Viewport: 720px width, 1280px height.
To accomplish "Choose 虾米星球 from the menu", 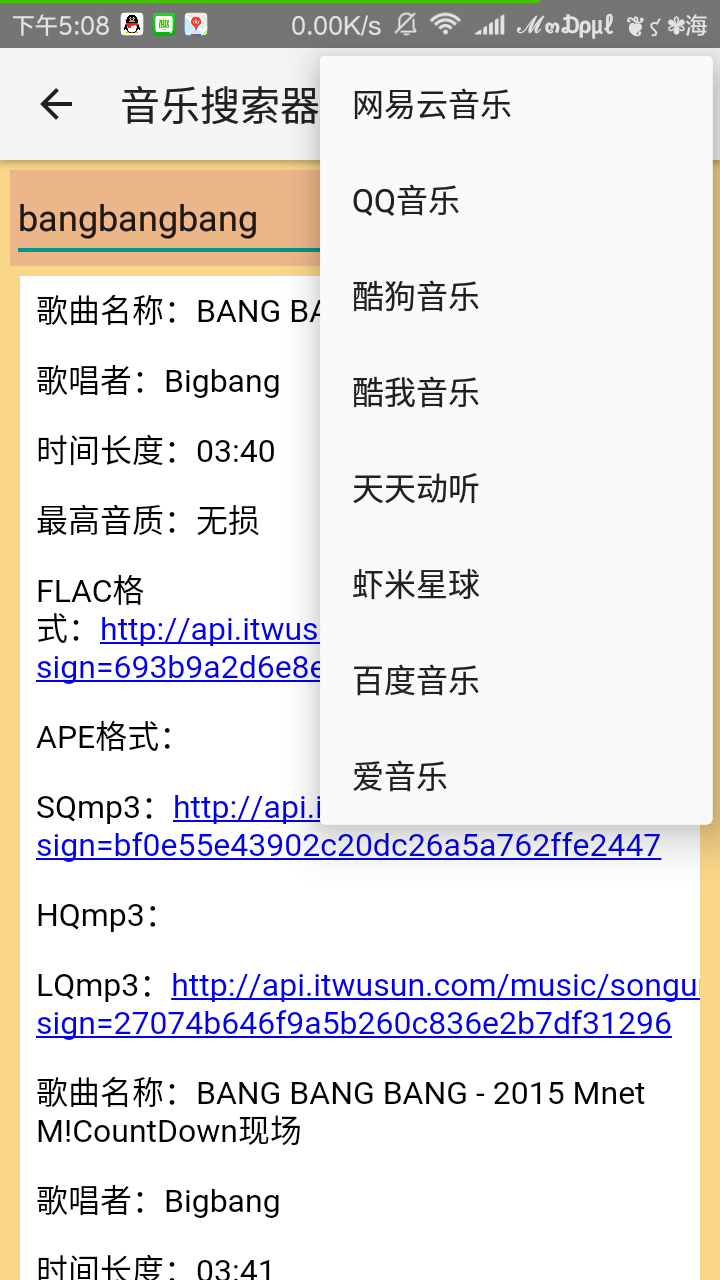I will (416, 585).
